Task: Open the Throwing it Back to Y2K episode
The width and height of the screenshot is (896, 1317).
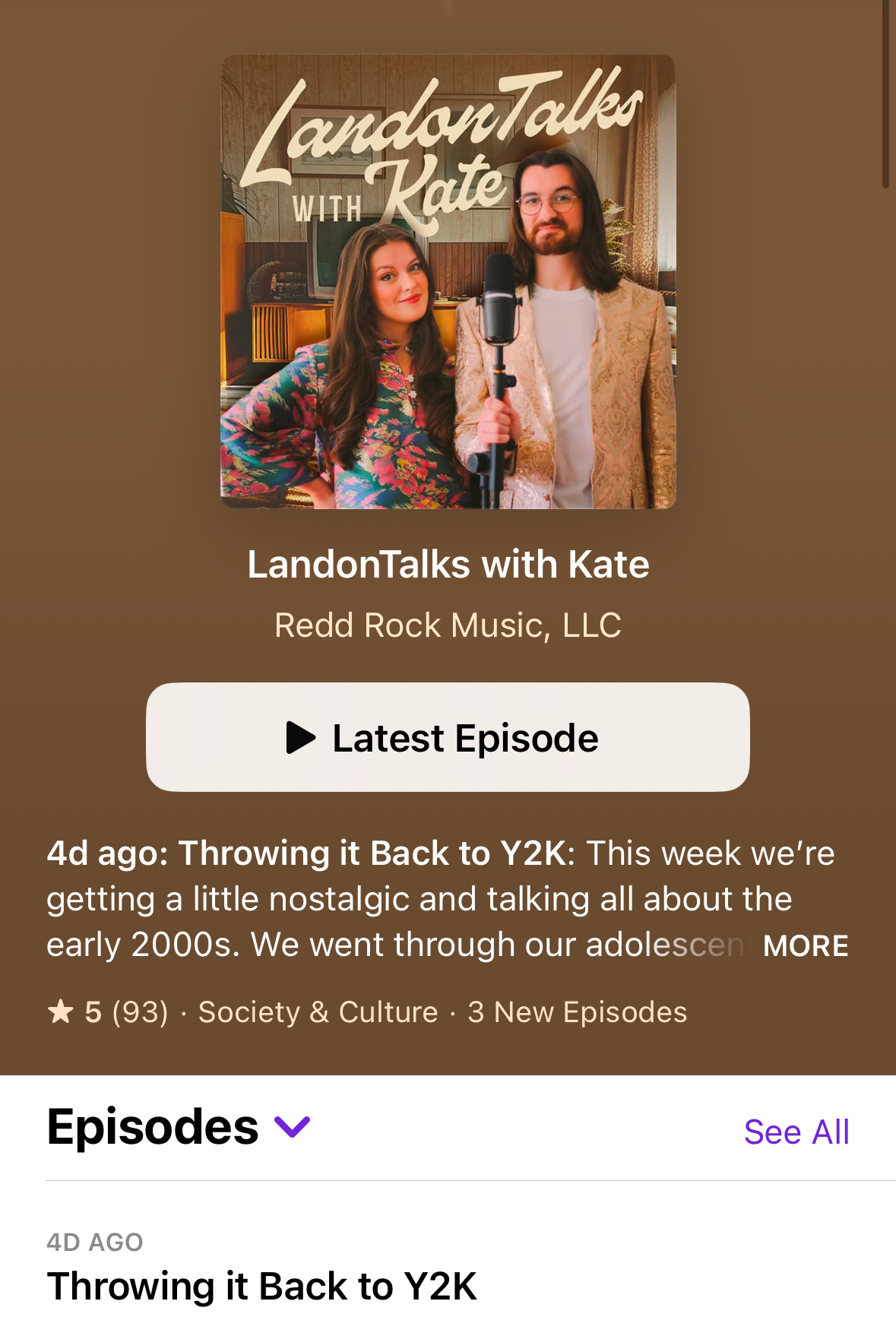Action: (262, 1285)
